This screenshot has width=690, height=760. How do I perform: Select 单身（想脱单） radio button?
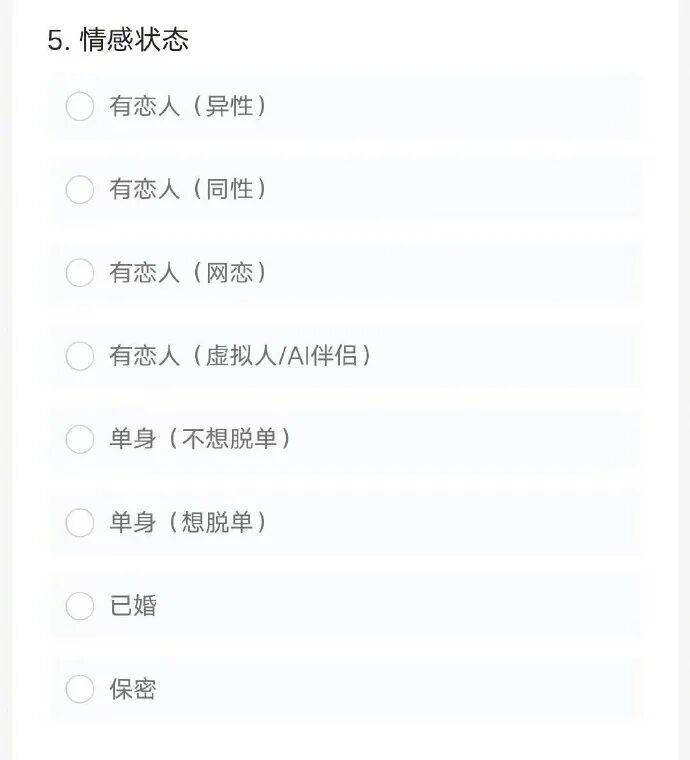tap(80, 522)
